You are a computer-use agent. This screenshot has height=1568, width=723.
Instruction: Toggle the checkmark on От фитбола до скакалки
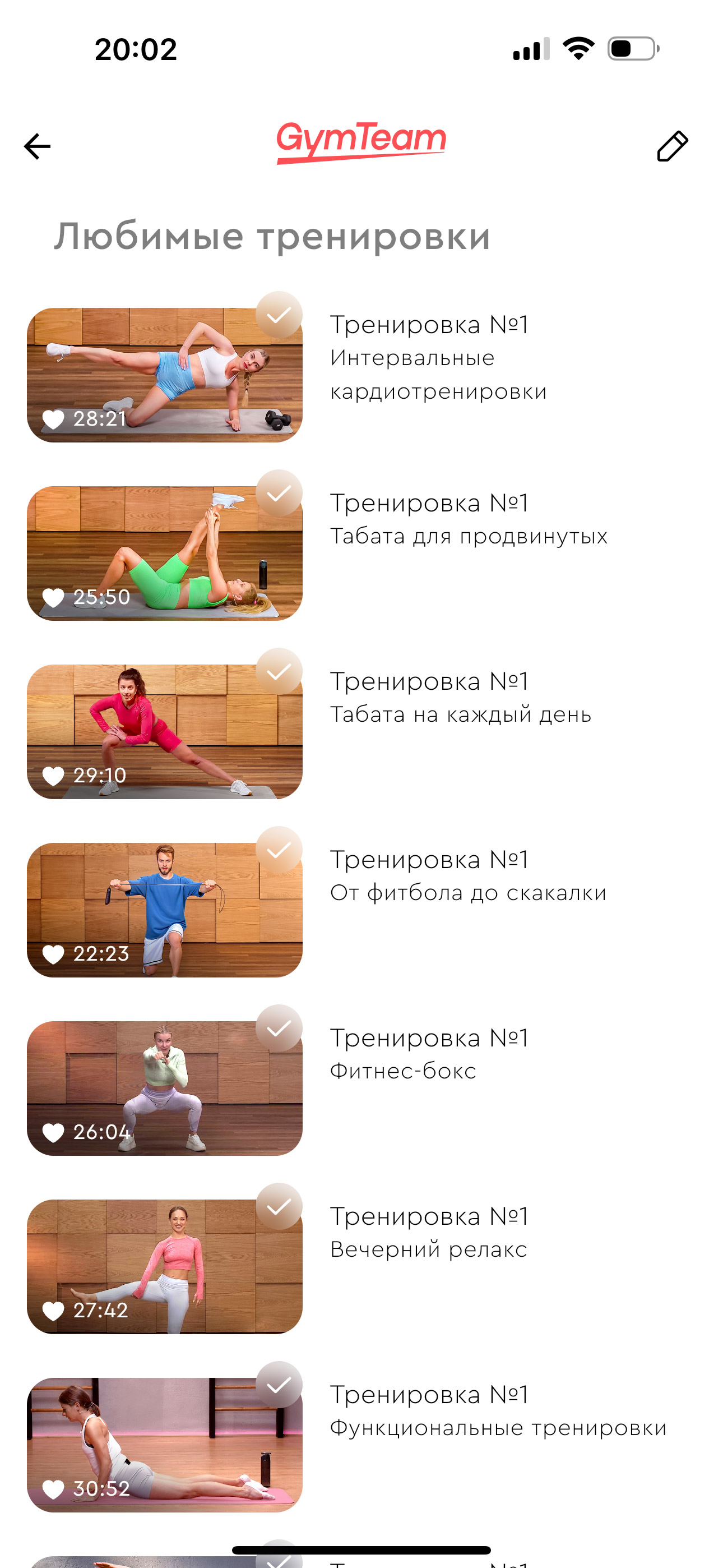[x=279, y=850]
